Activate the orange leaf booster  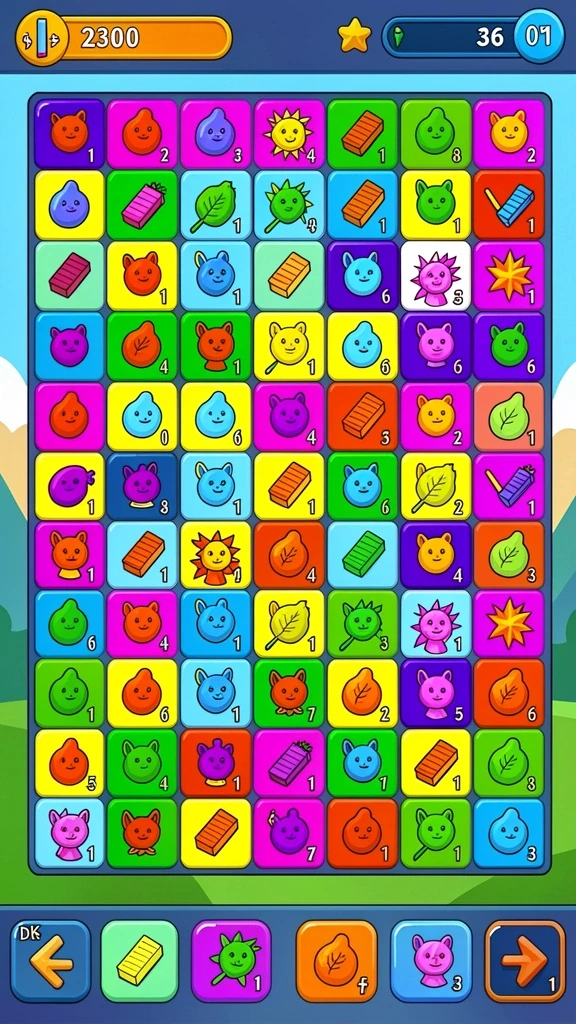point(336,961)
